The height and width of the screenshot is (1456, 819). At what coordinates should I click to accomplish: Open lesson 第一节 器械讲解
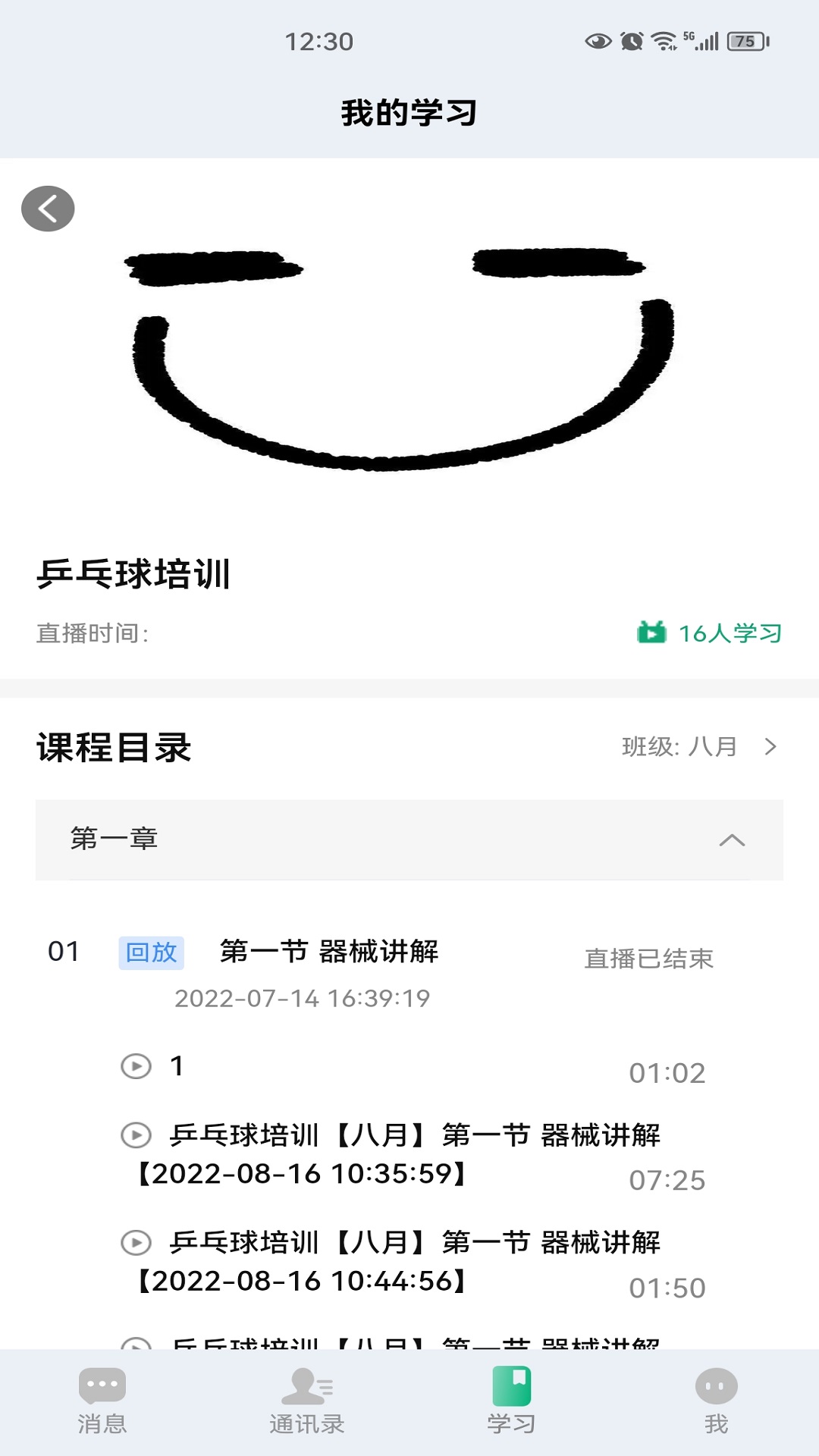330,952
